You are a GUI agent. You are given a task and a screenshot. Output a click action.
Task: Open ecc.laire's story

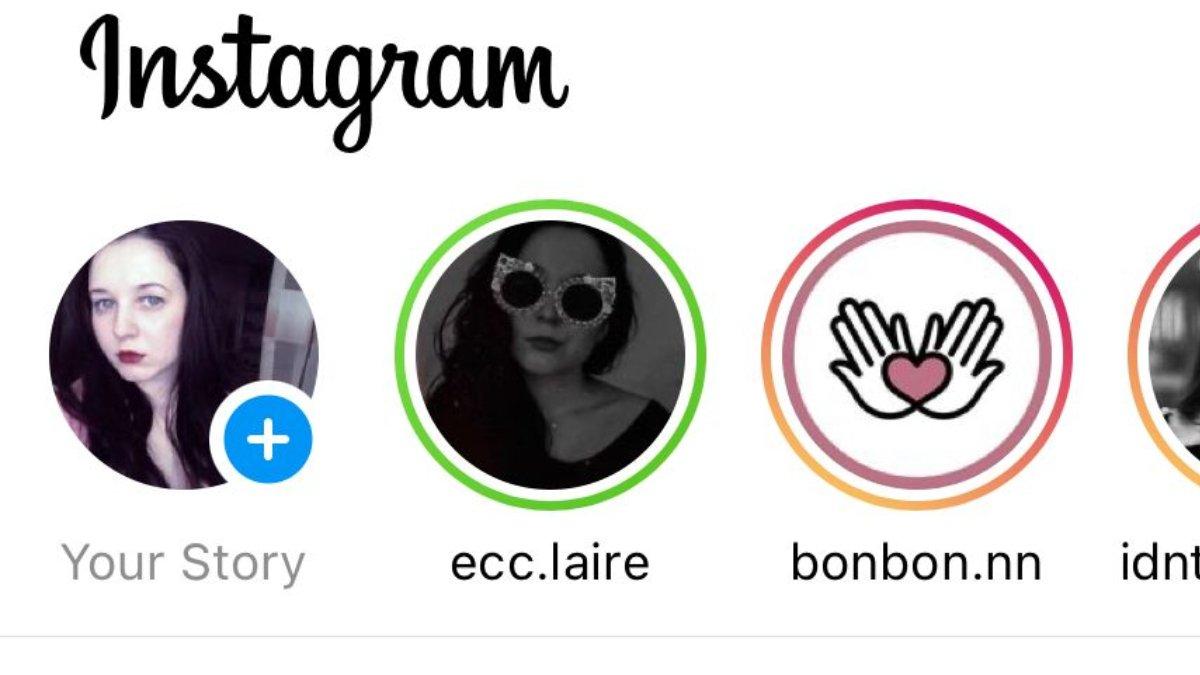coord(550,355)
